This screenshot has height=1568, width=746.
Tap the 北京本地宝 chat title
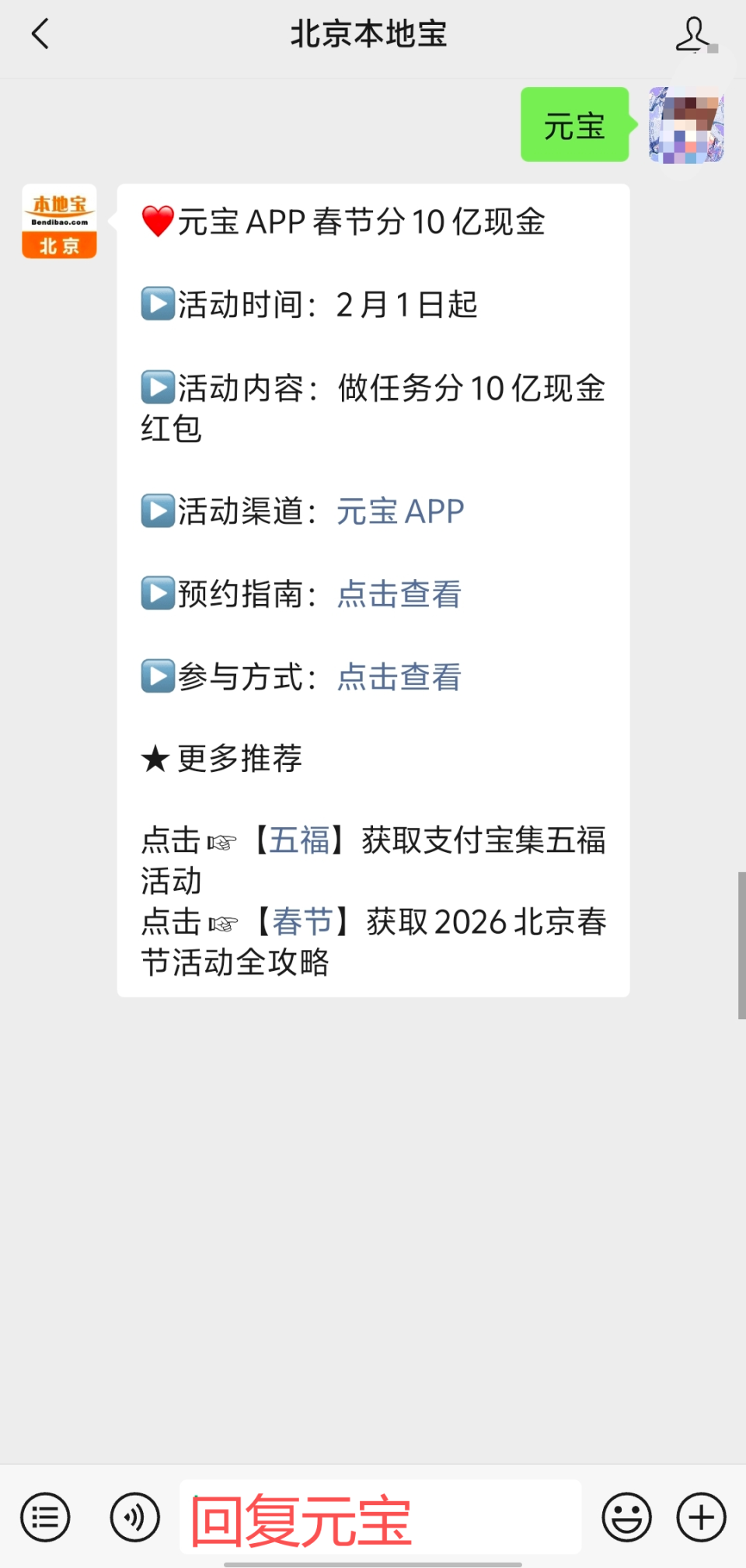369,34
